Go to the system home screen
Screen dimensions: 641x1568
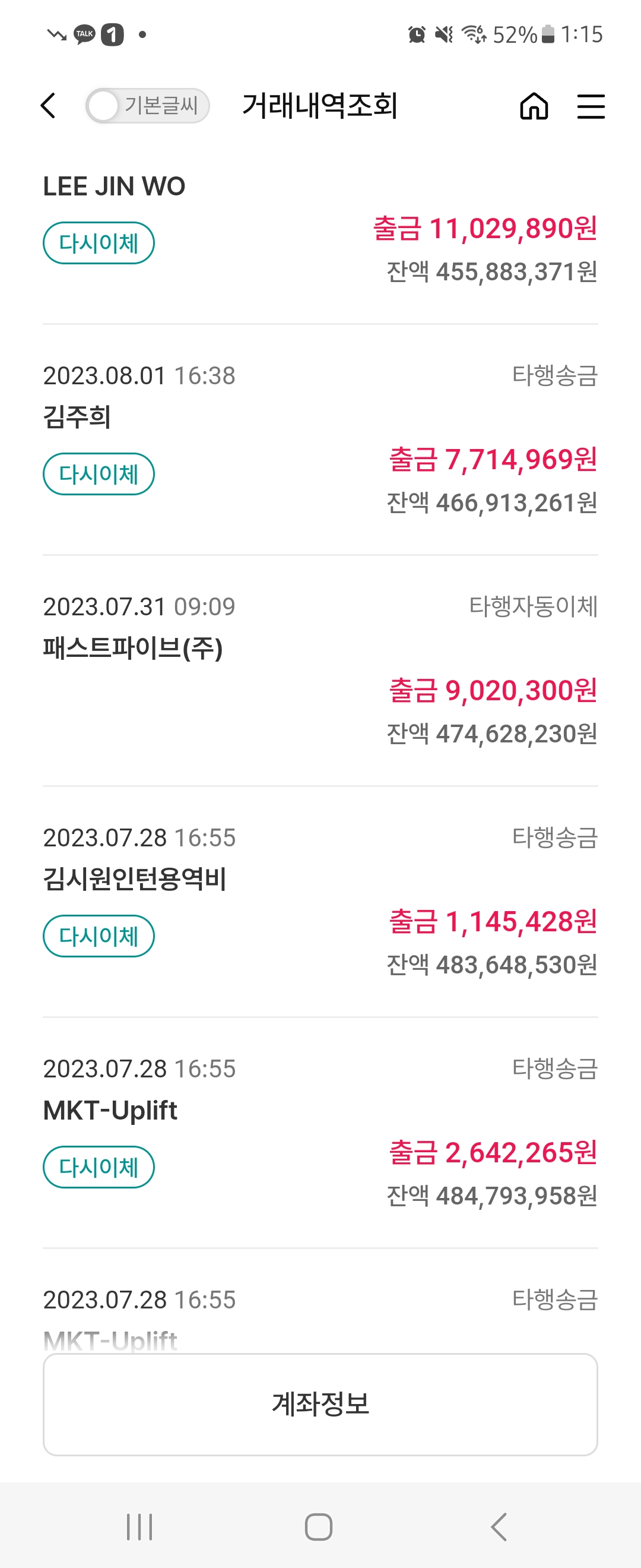[x=319, y=1526]
